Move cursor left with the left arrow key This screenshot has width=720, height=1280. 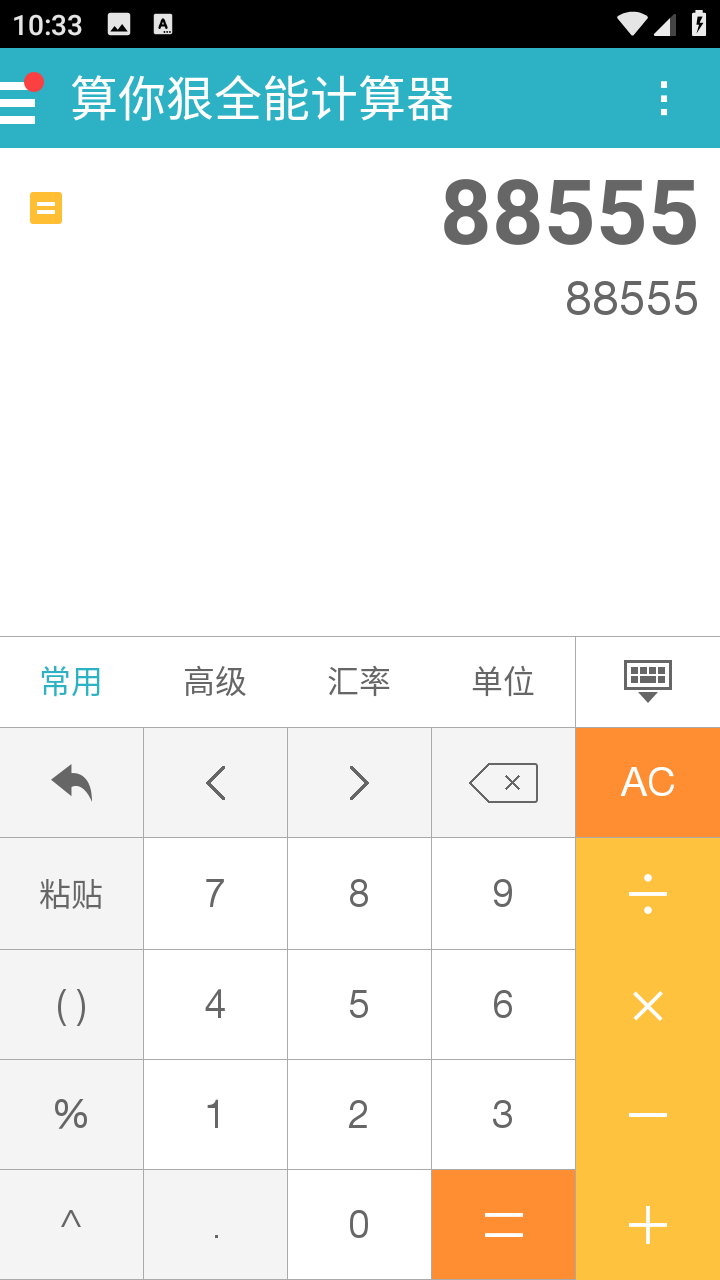215,782
